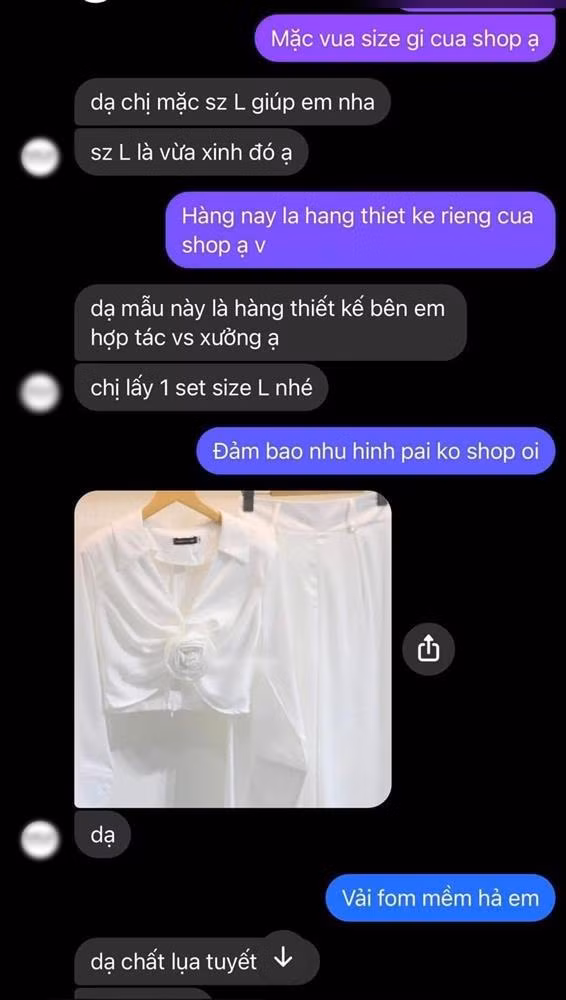This screenshot has width=566, height=1000.
Task: Share the white outfit photo
Action: click(x=429, y=649)
